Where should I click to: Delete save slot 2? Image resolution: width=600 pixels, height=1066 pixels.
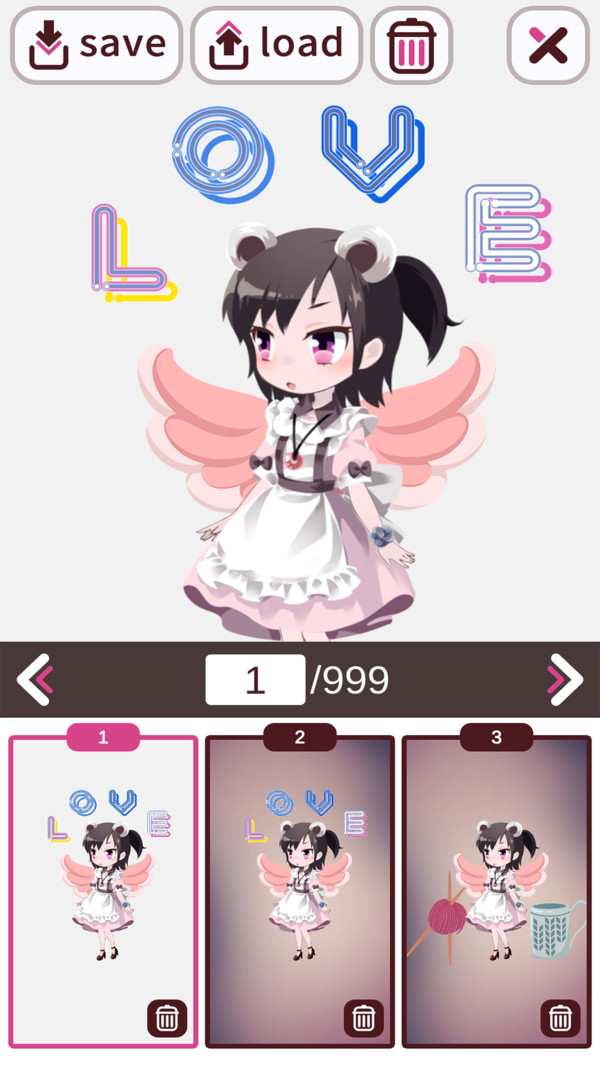tap(364, 1019)
